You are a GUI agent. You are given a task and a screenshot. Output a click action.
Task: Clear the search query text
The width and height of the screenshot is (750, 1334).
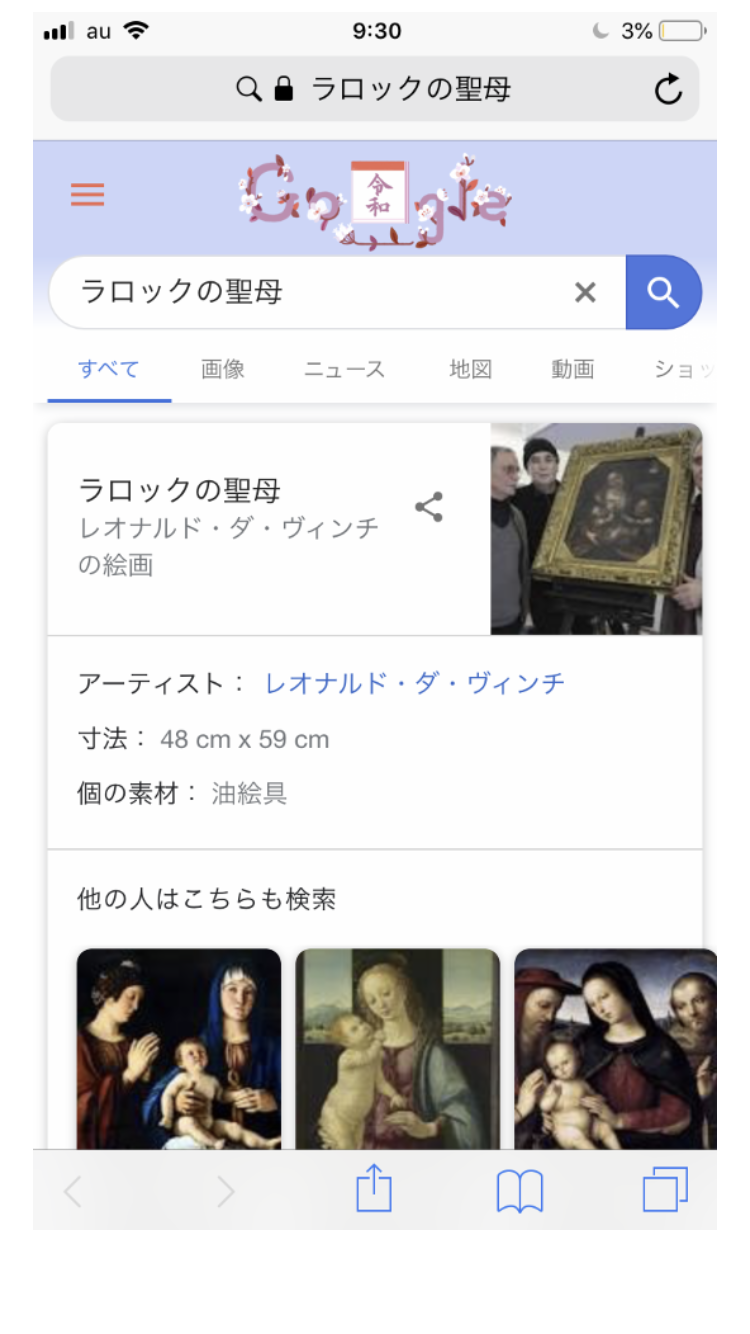pos(585,292)
